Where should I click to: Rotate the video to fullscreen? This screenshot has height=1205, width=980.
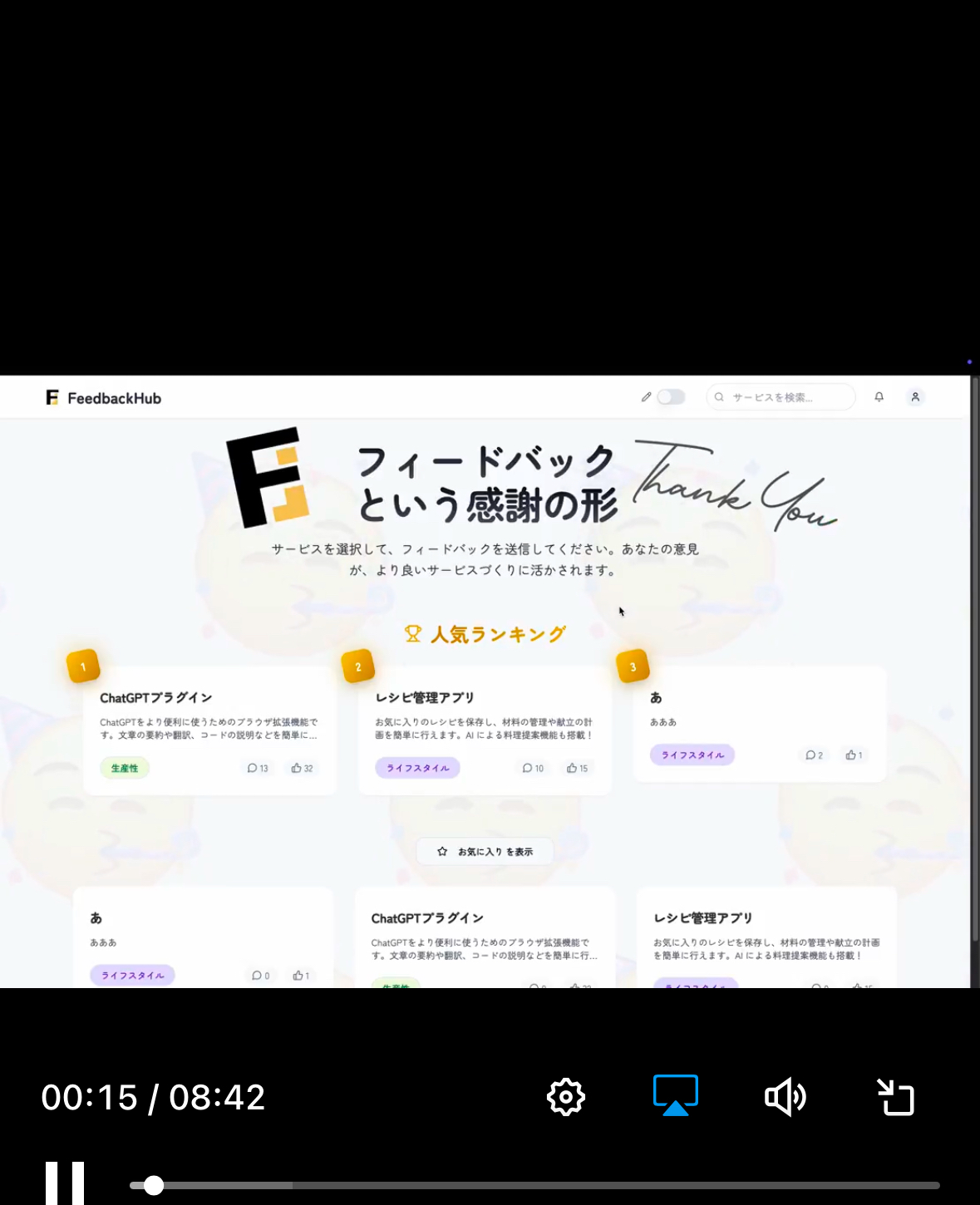896,1097
